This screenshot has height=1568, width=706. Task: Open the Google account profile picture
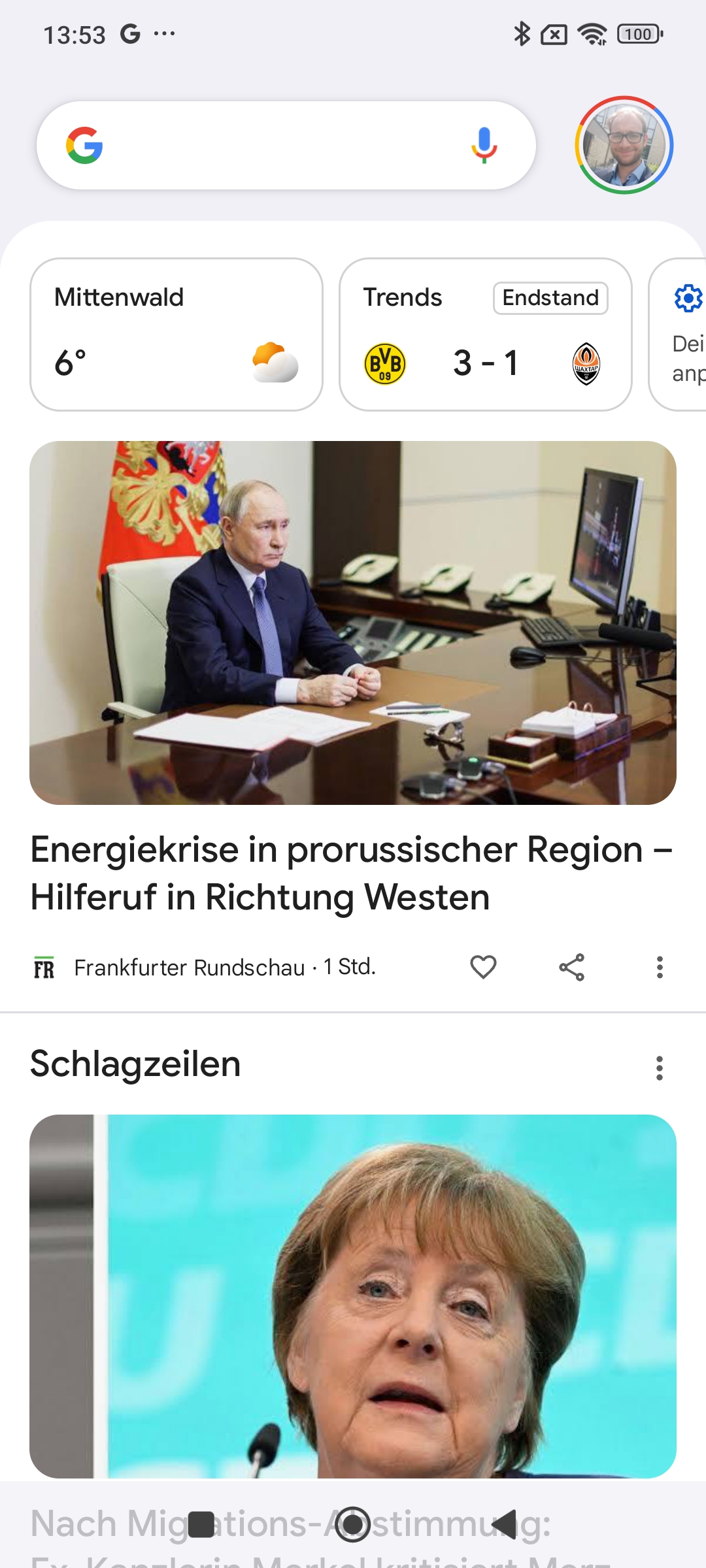(624, 145)
